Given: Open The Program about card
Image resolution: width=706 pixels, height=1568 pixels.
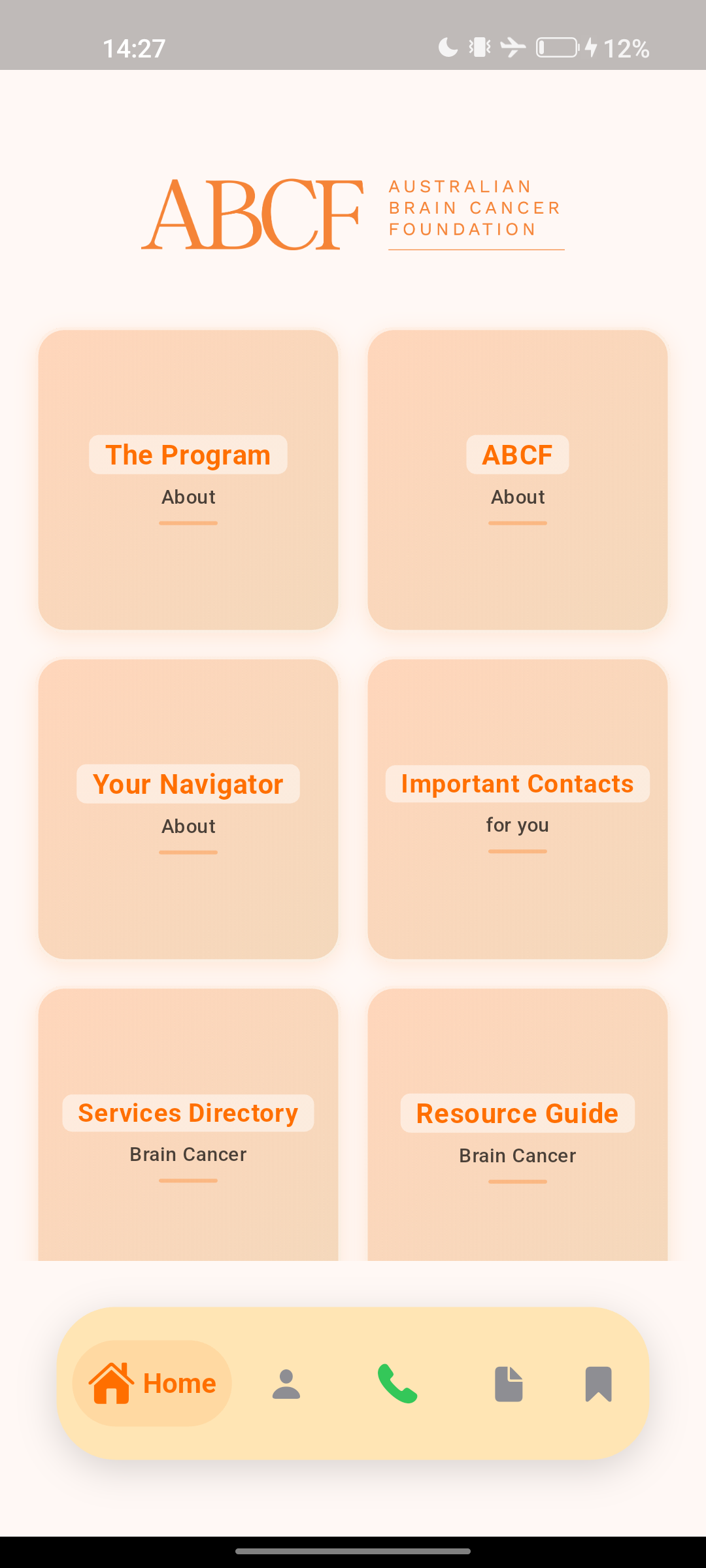Looking at the screenshot, I should pyautogui.click(x=188, y=480).
